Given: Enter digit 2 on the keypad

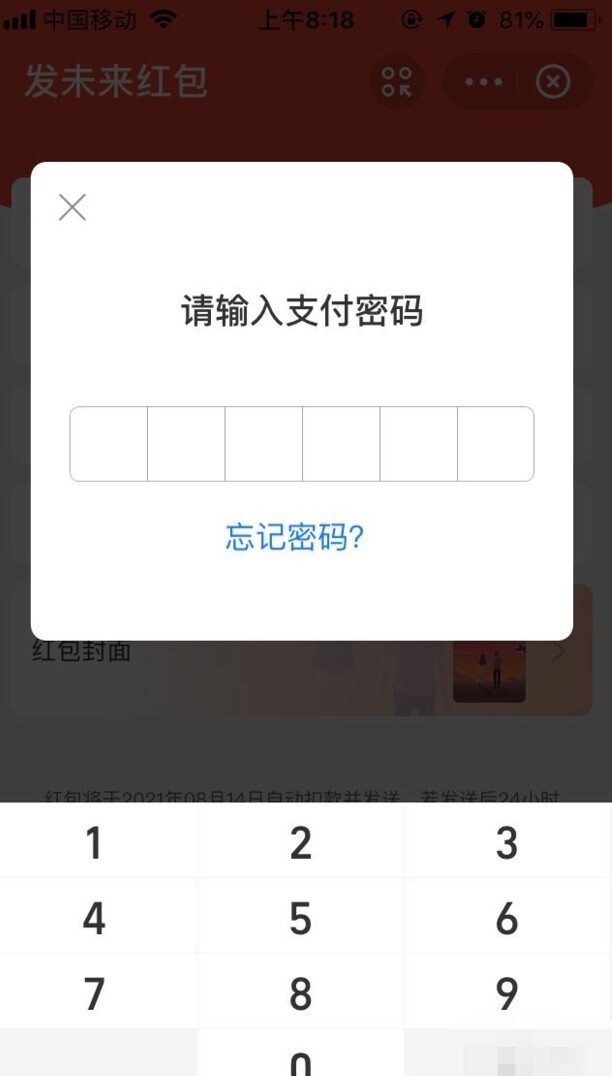Looking at the screenshot, I should (x=301, y=841).
